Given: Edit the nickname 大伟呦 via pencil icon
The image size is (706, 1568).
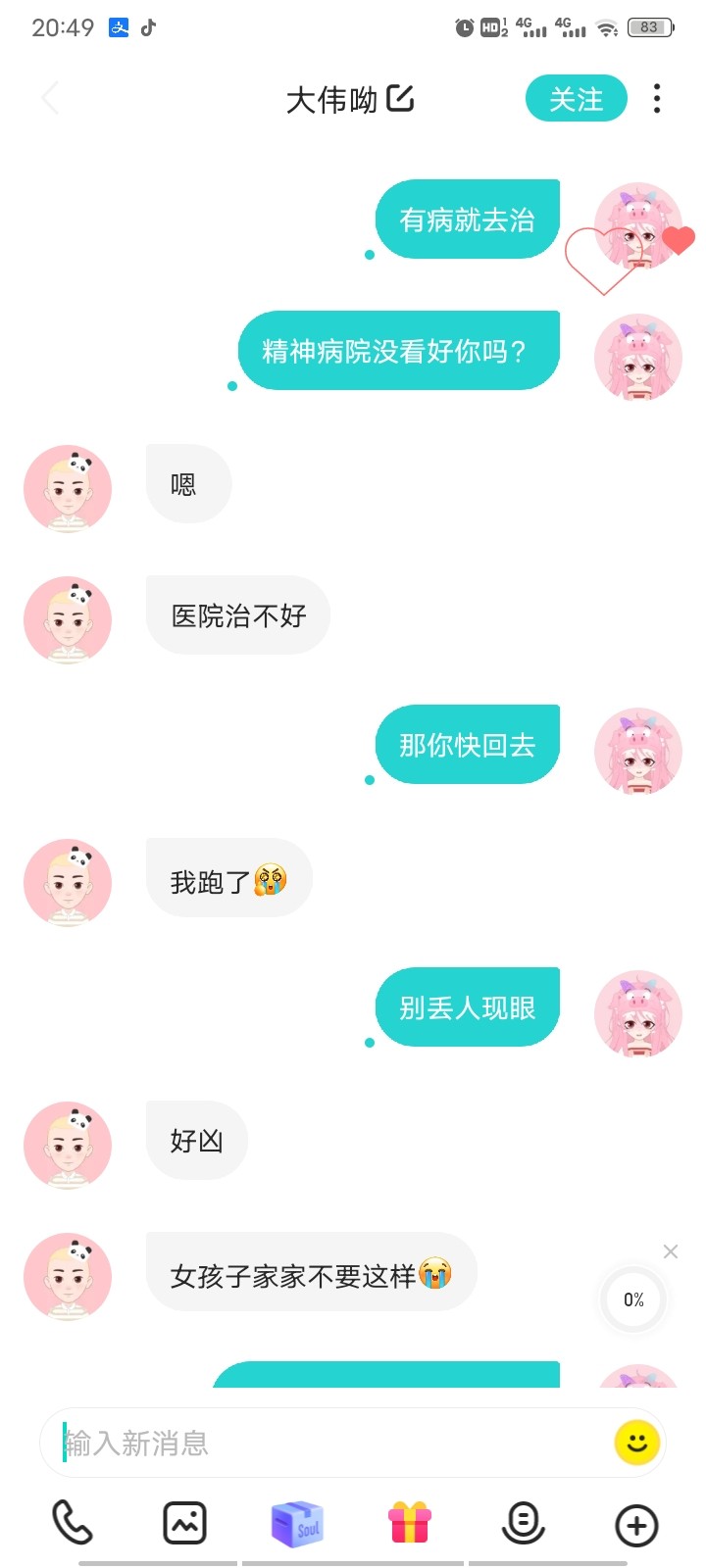Looking at the screenshot, I should click(400, 98).
